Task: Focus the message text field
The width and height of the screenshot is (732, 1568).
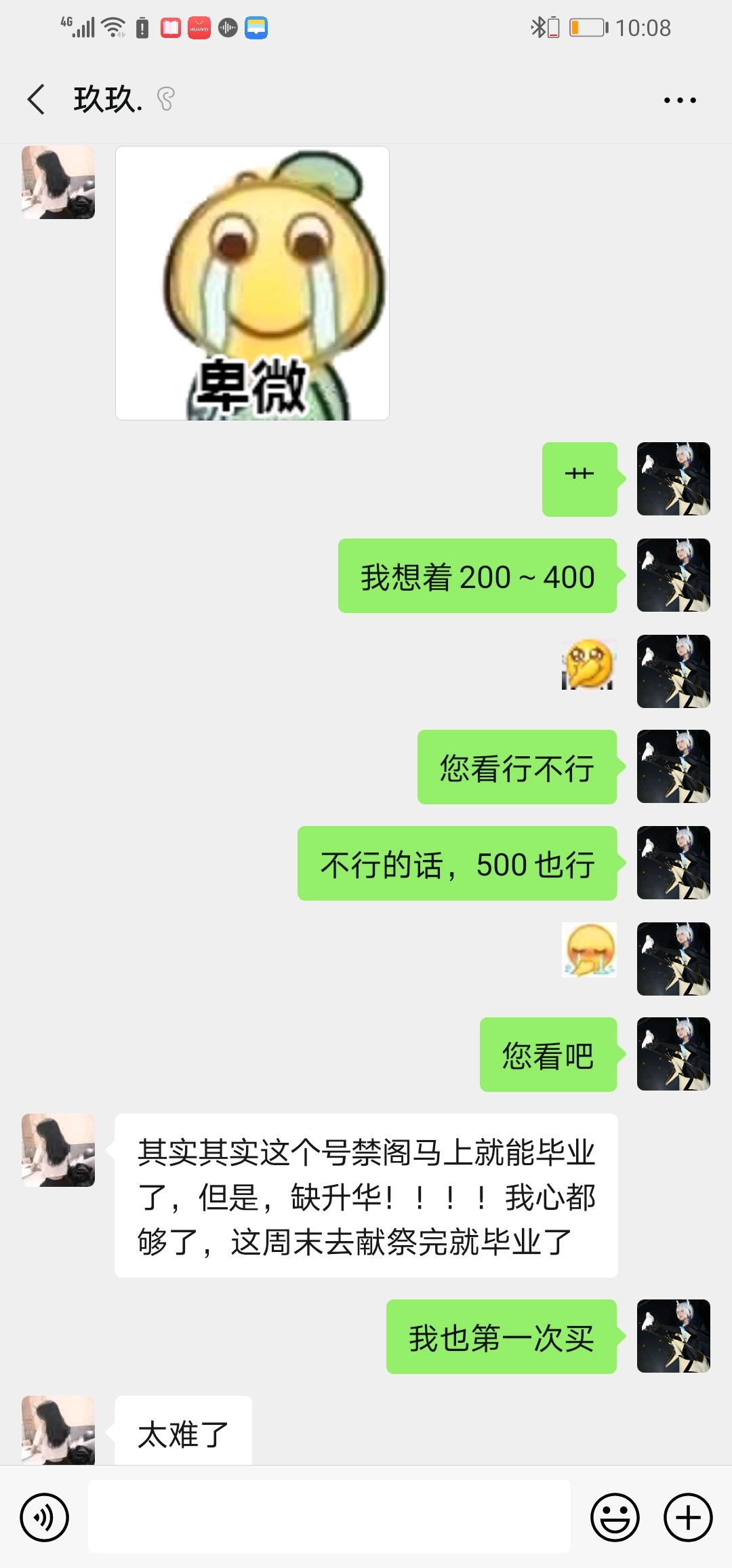Action: tap(329, 1516)
